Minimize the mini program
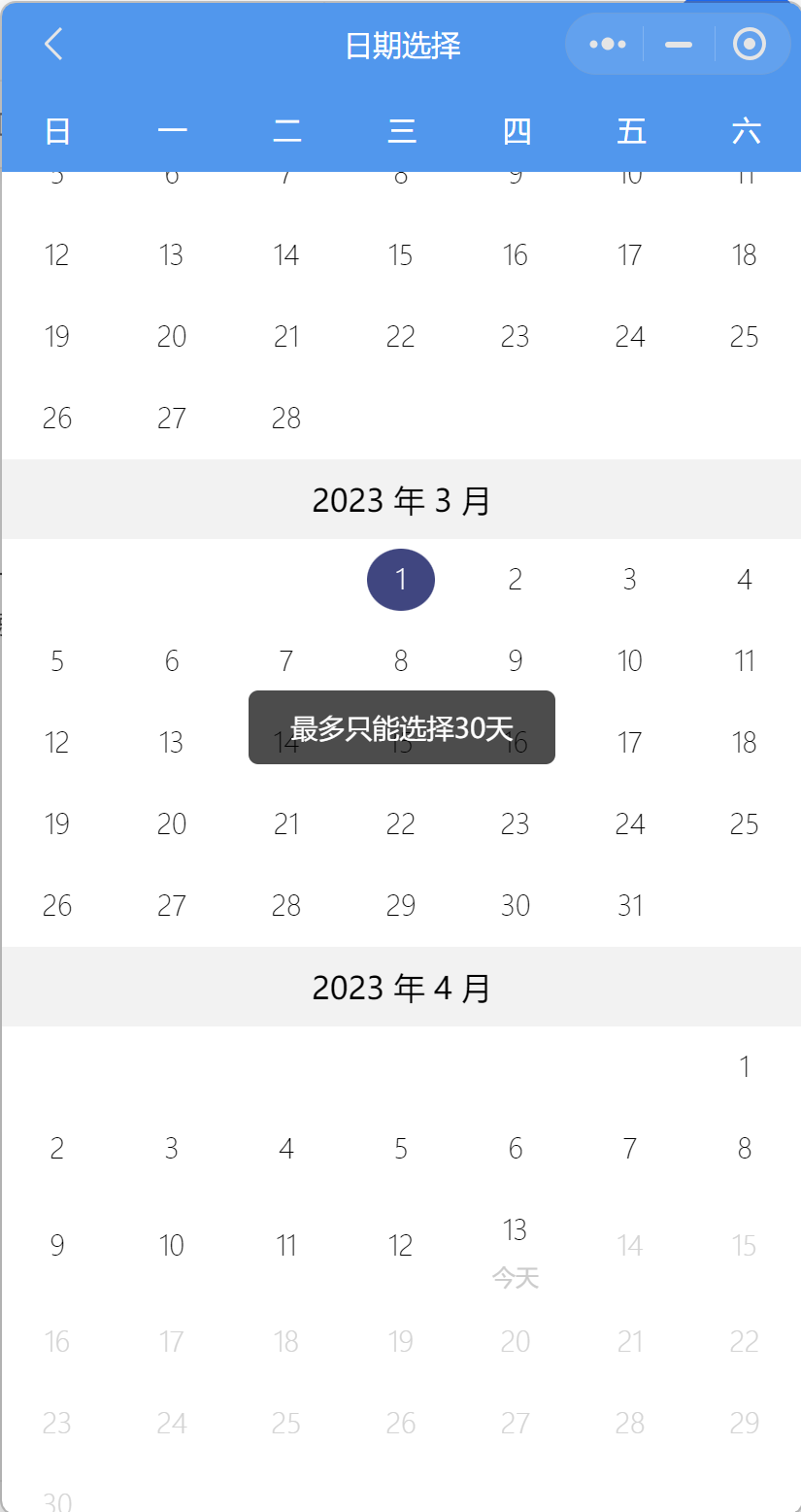Image resolution: width=801 pixels, height=1512 pixels. tap(679, 45)
